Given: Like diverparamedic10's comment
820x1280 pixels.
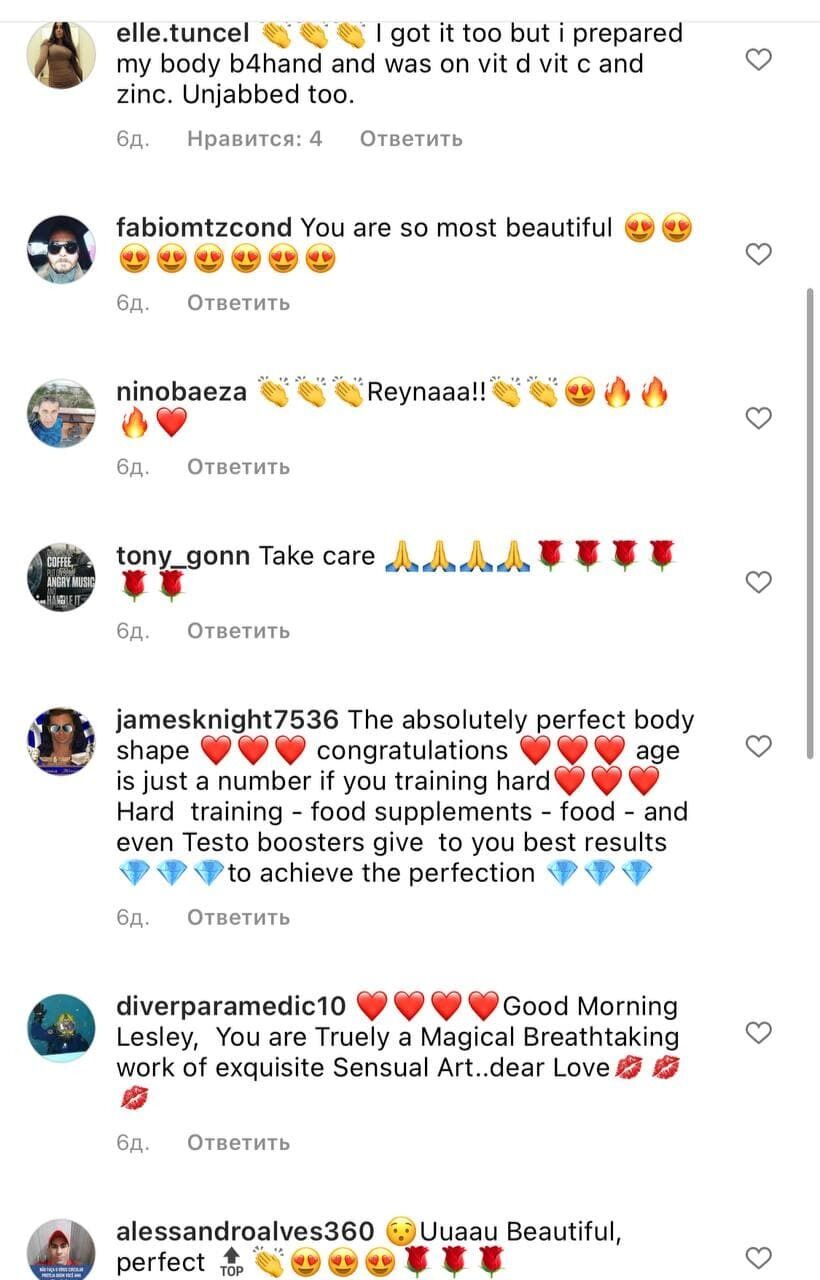Looking at the screenshot, I should pyautogui.click(x=759, y=1032).
